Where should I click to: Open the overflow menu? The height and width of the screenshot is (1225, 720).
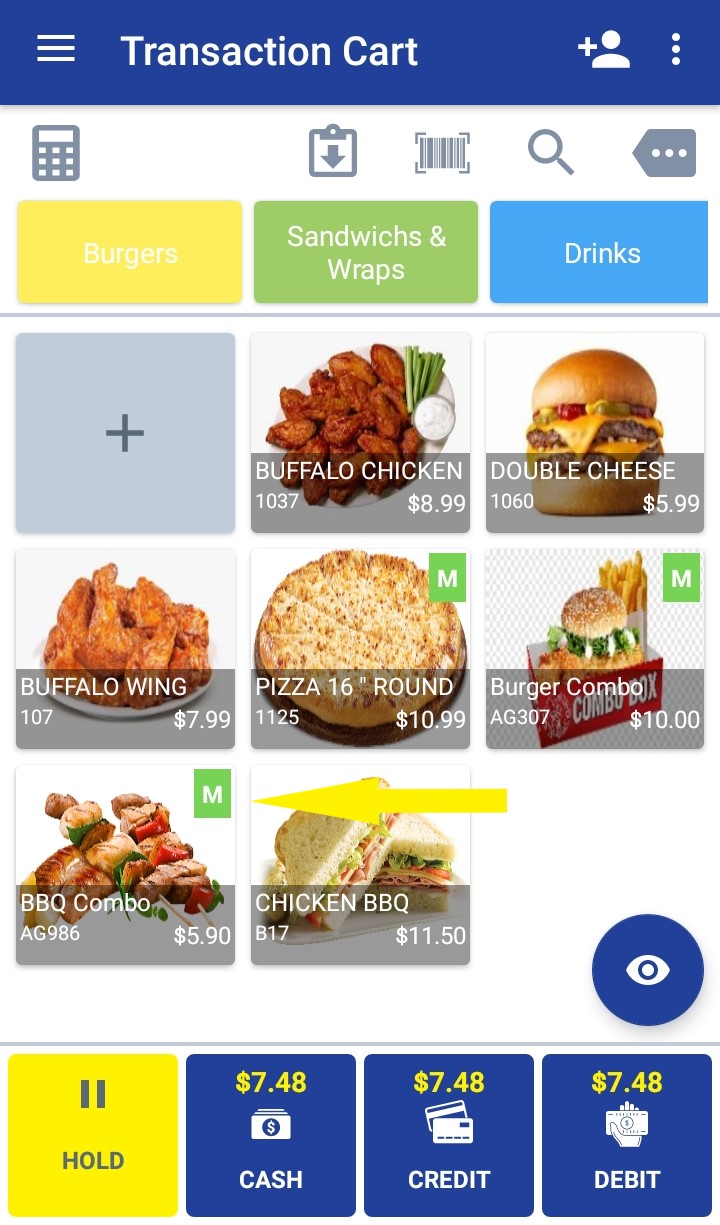(676, 50)
